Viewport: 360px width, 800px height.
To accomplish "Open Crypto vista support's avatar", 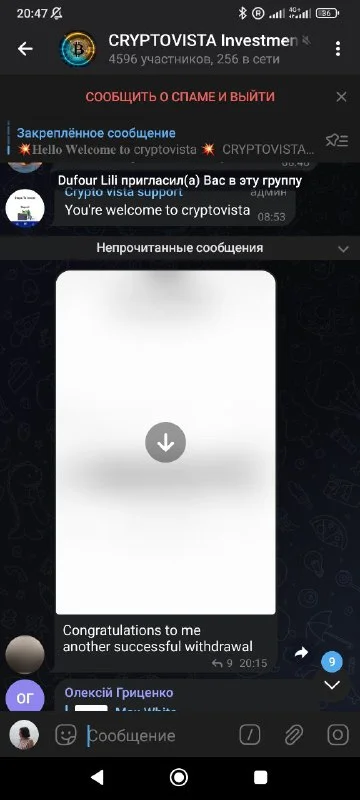I will tap(24, 208).
